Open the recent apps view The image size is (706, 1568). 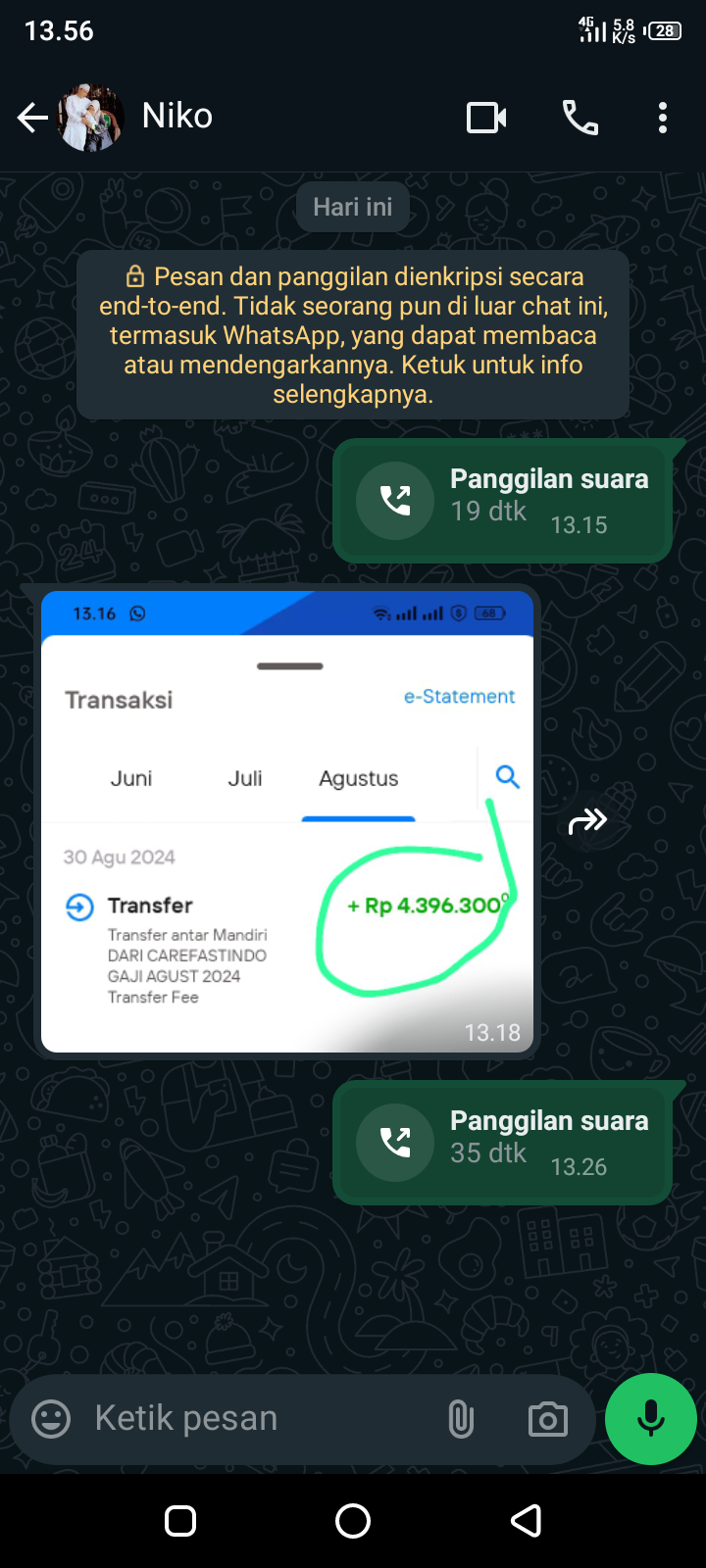pos(180,1521)
